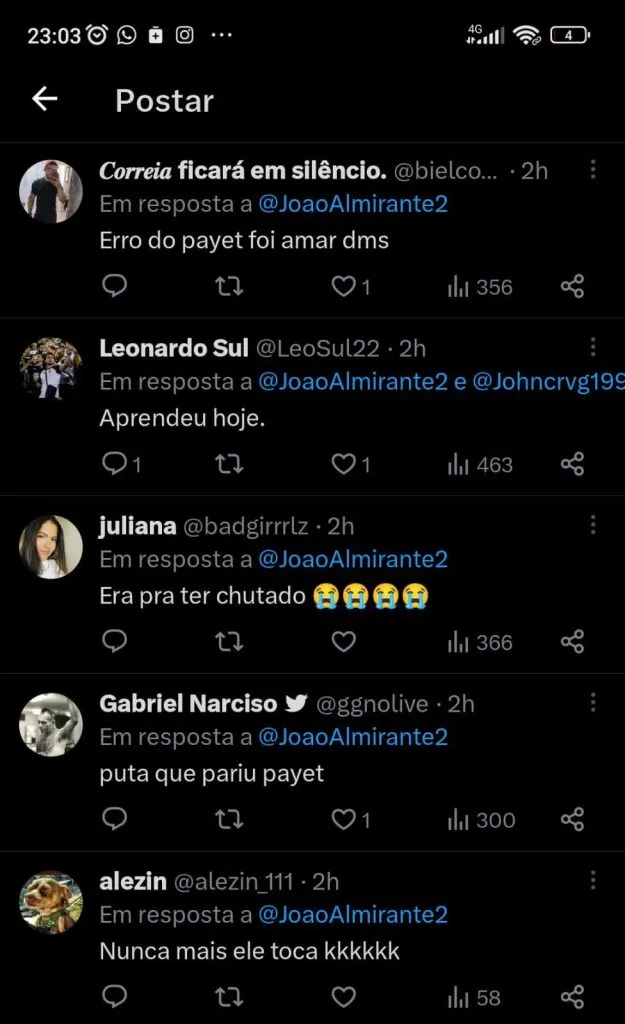Share juliana's reply
The width and height of the screenshot is (625, 1024).
(572, 642)
